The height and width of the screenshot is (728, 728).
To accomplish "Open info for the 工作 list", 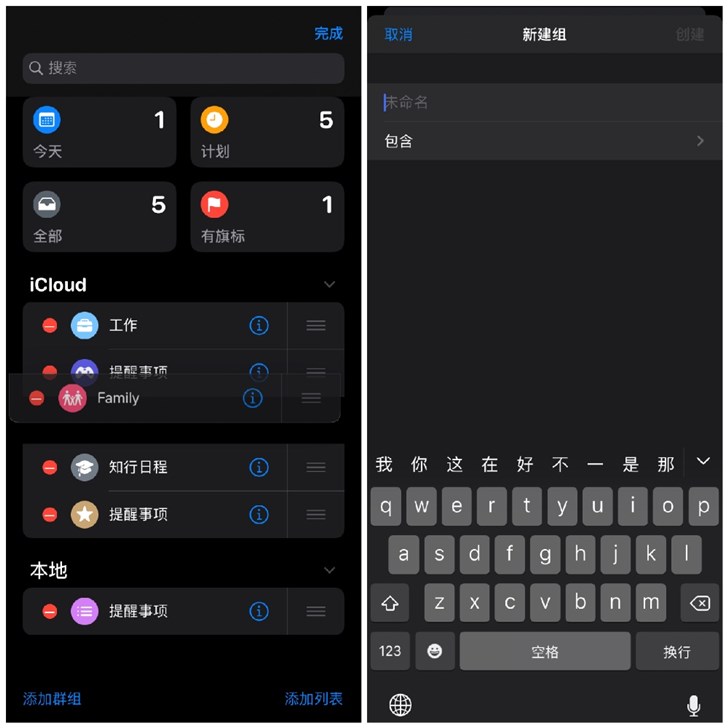I will coord(259,326).
